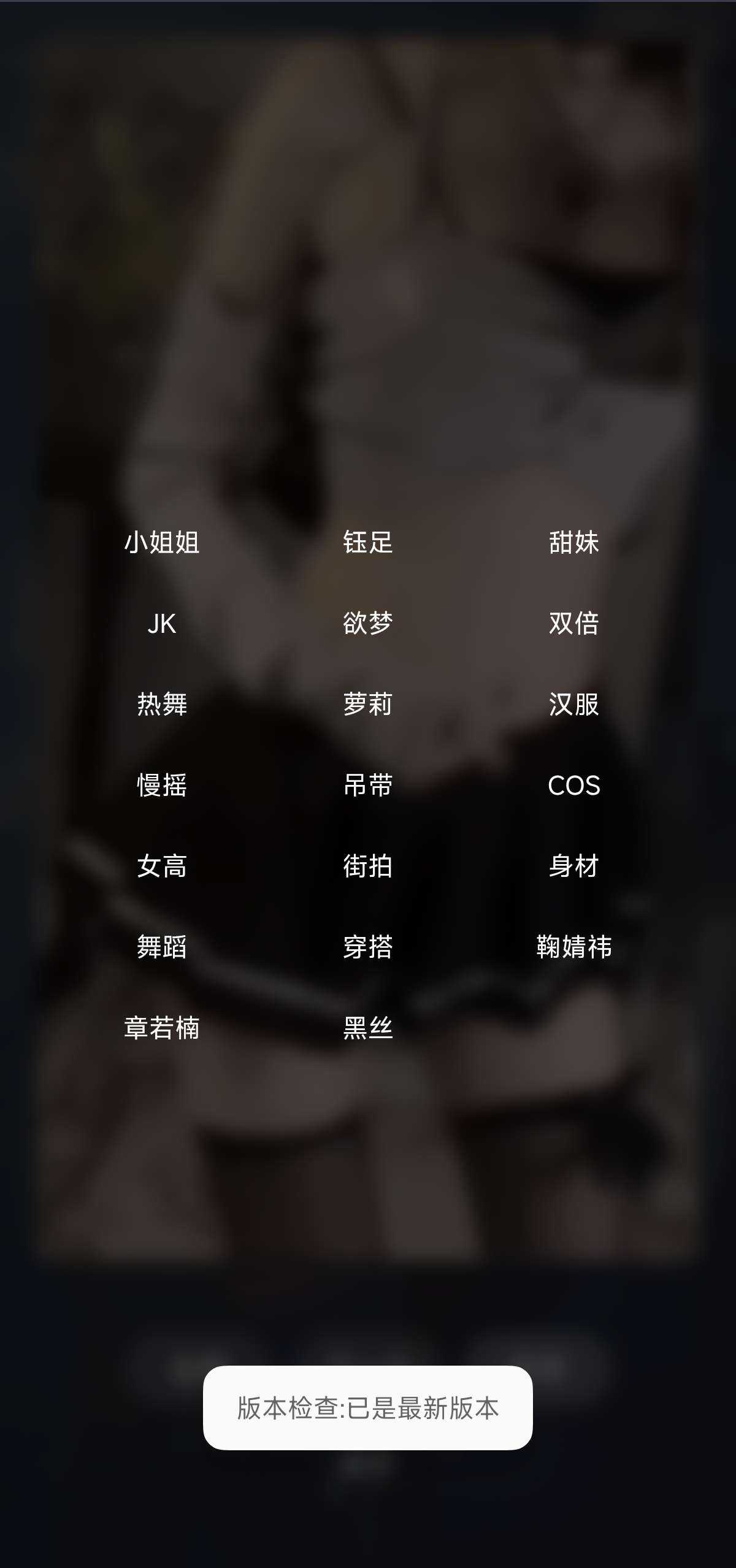This screenshot has width=736, height=1568.
Task: Open the 欲梦 category
Action: 368,624
